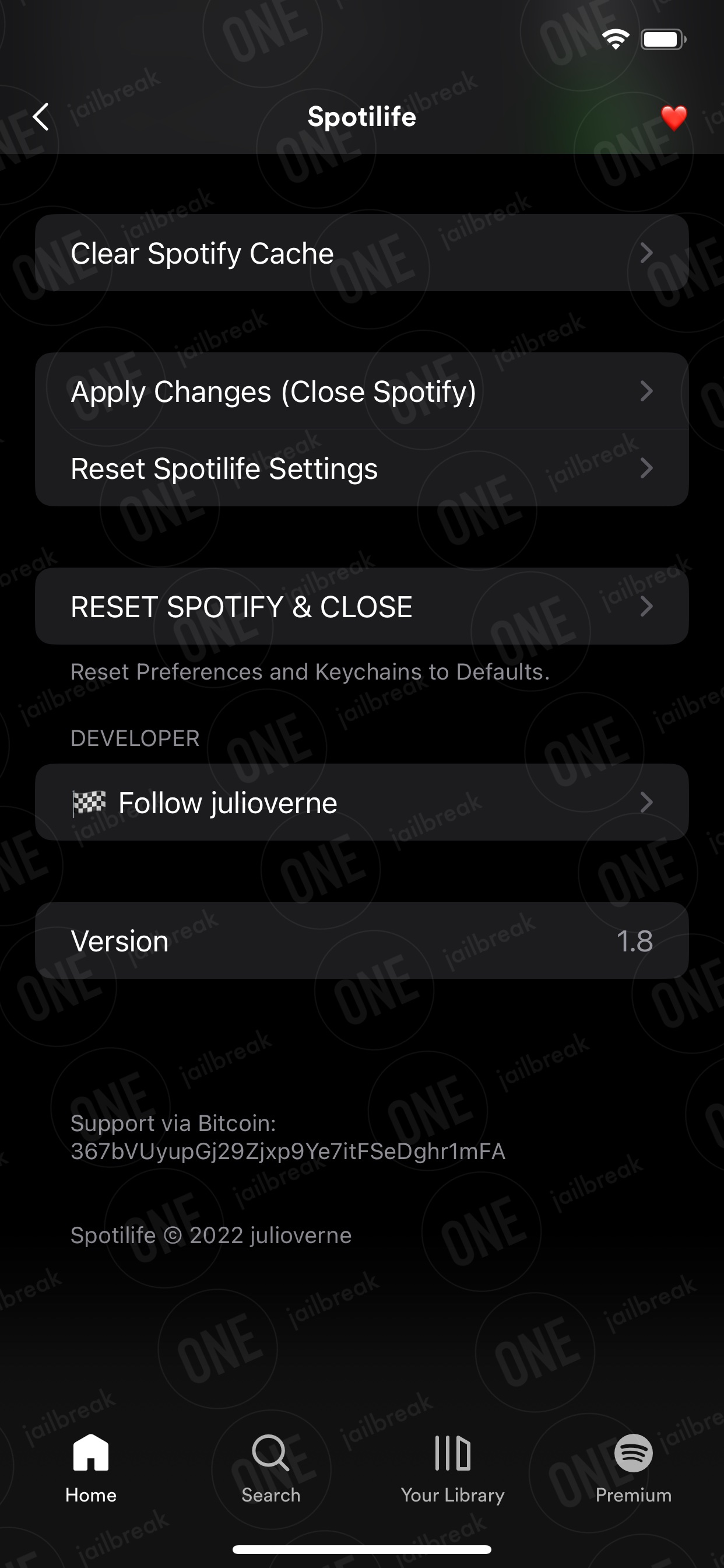Go back using the top-left arrow

click(x=41, y=117)
